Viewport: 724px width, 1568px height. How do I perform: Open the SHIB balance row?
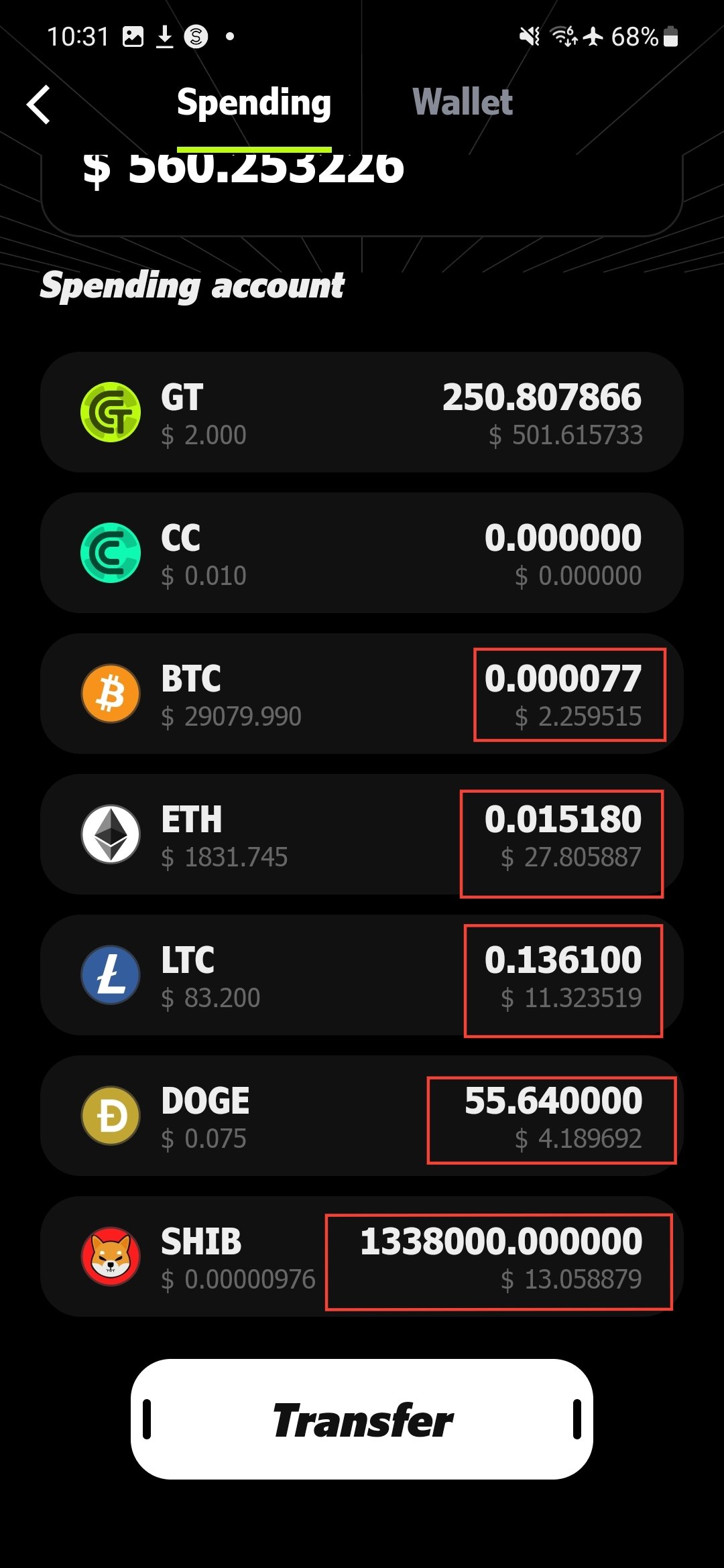point(362,1256)
